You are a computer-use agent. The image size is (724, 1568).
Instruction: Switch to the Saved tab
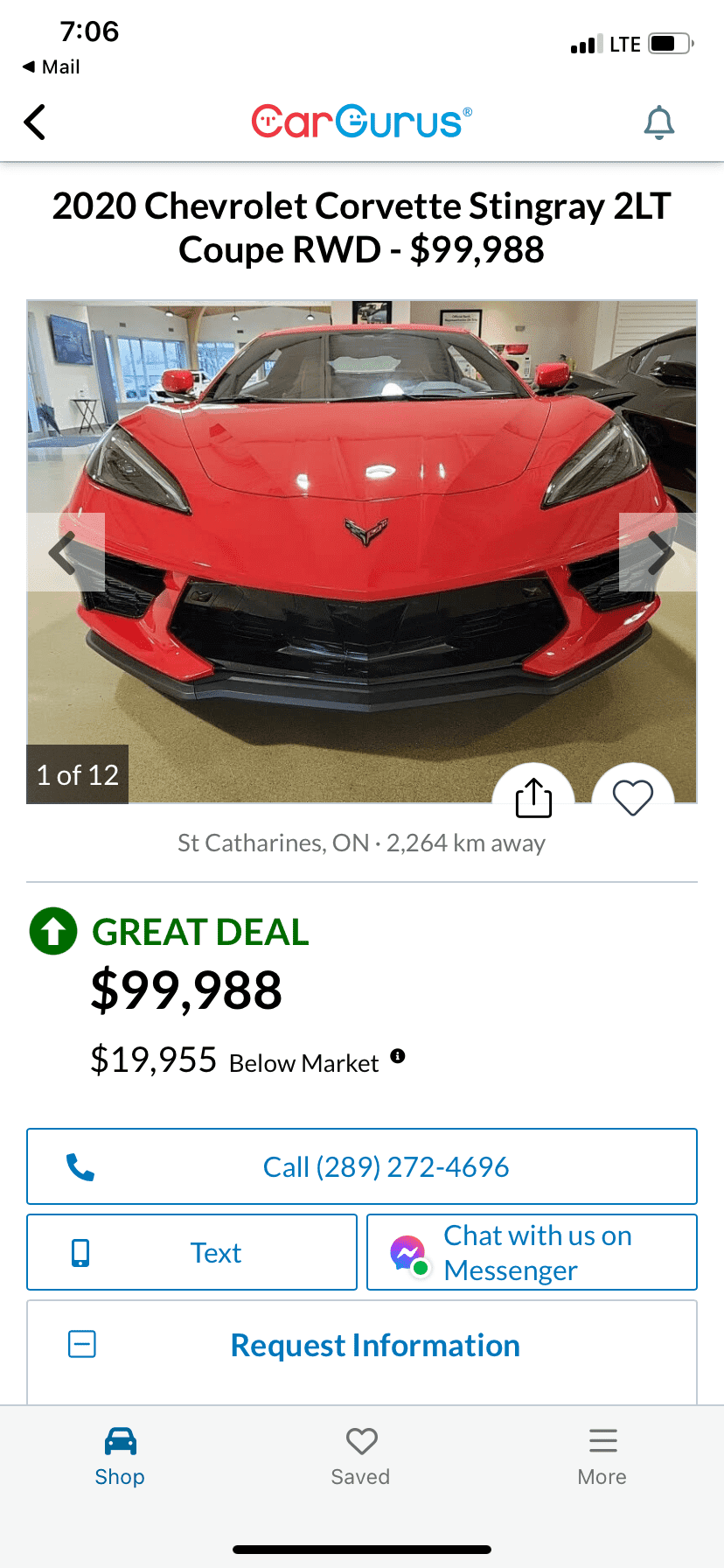tap(360, 1456)
